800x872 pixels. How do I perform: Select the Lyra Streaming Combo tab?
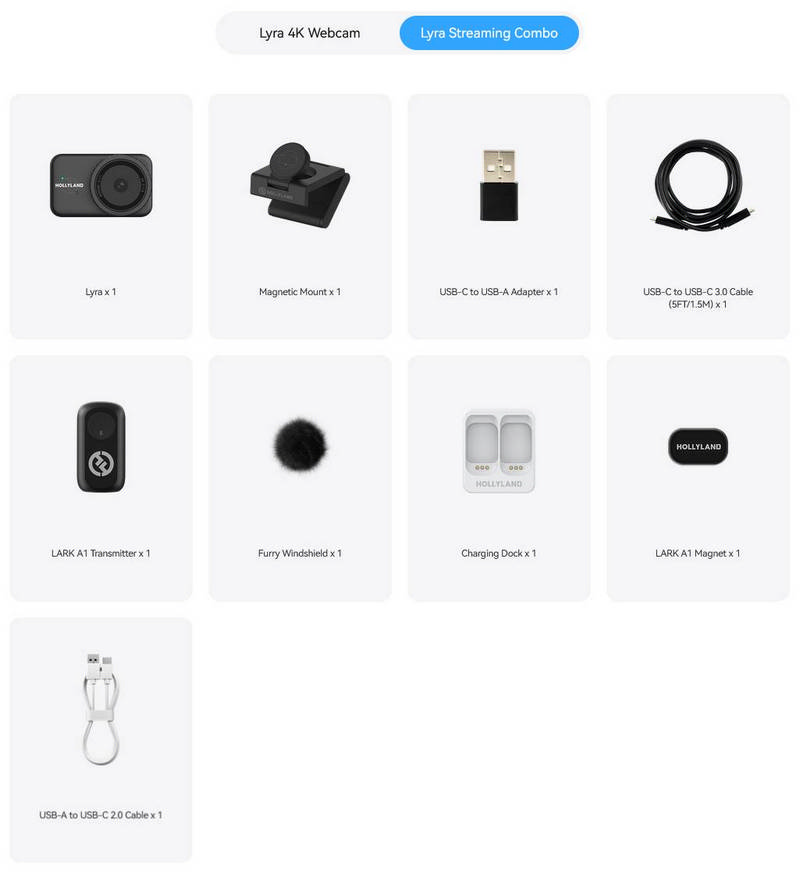tap(488, 33)
